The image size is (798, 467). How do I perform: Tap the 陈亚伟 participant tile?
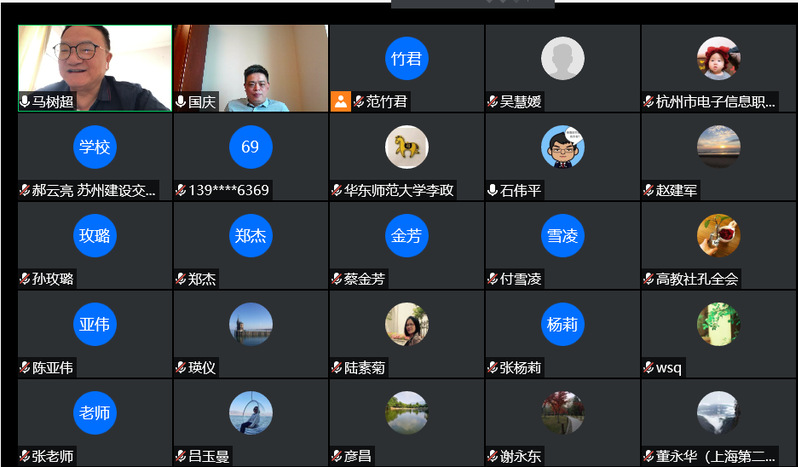click(x=95, y=334)
